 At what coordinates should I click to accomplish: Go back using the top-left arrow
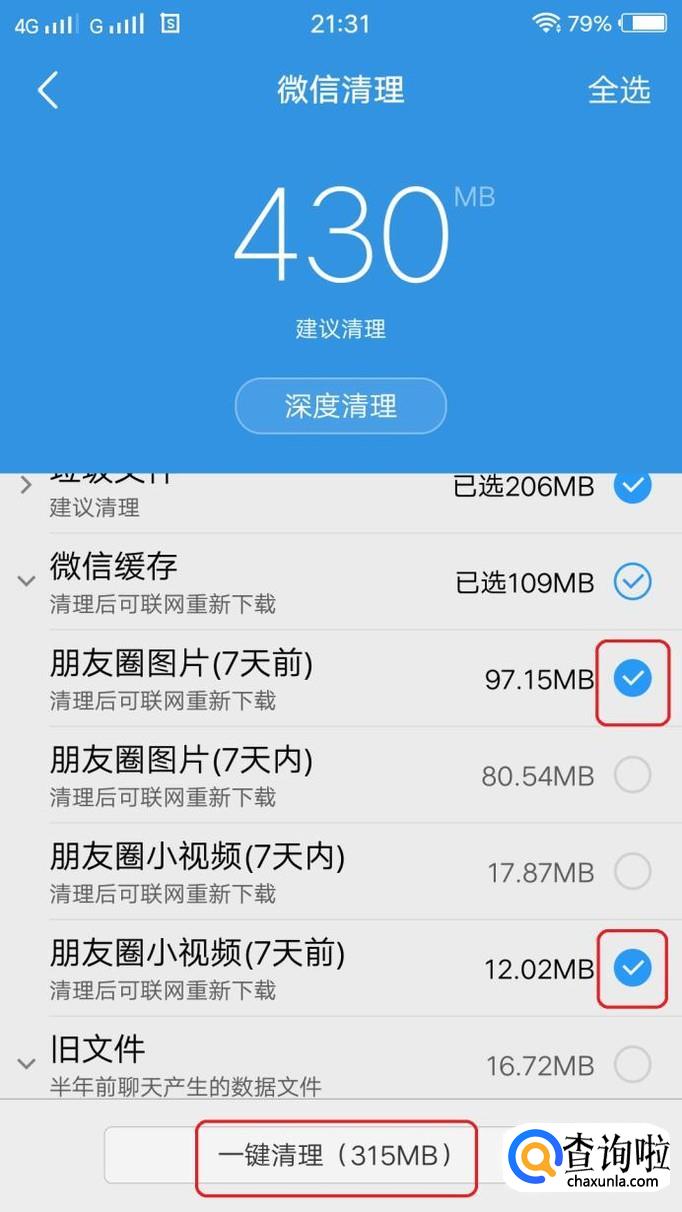(47, 90)
